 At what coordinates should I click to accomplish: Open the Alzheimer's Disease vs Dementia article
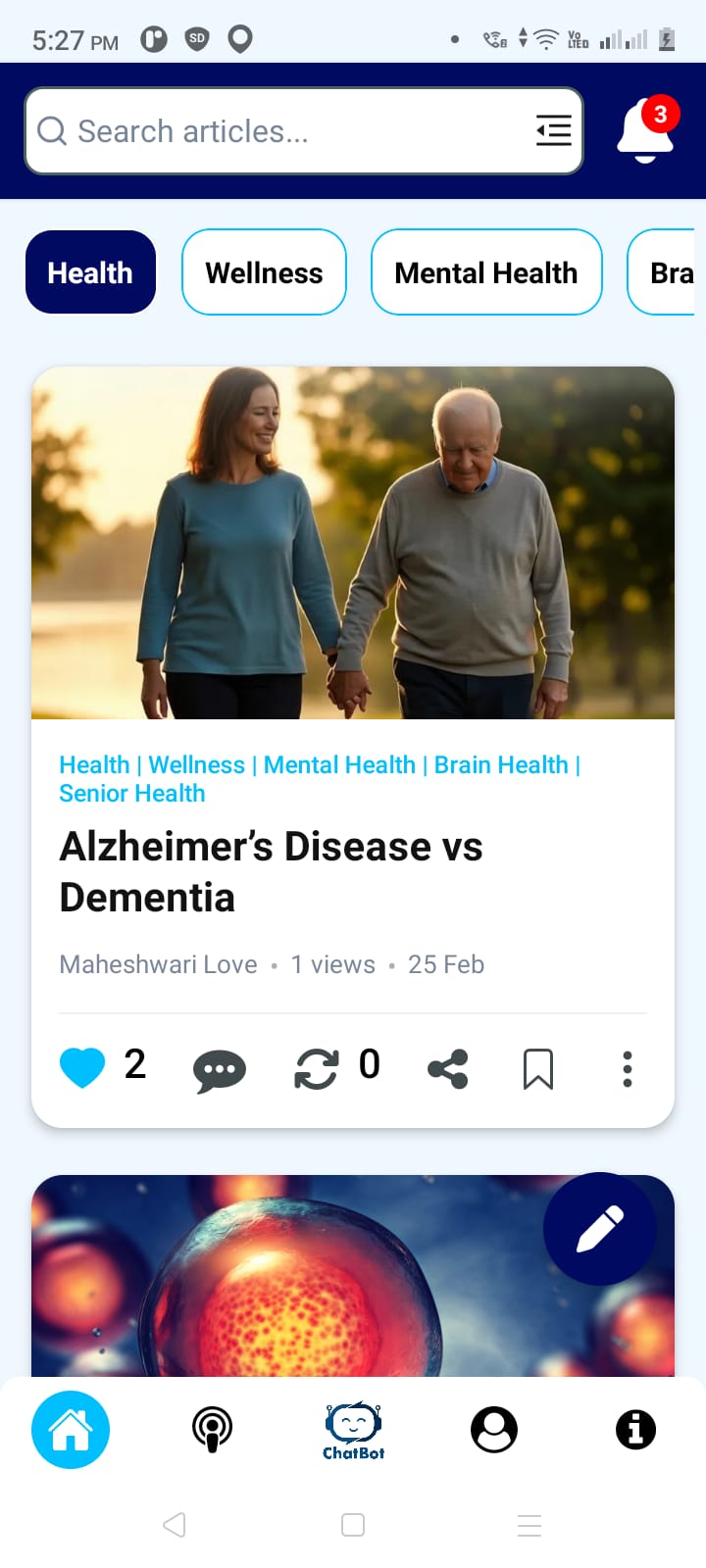pos(271,871)
